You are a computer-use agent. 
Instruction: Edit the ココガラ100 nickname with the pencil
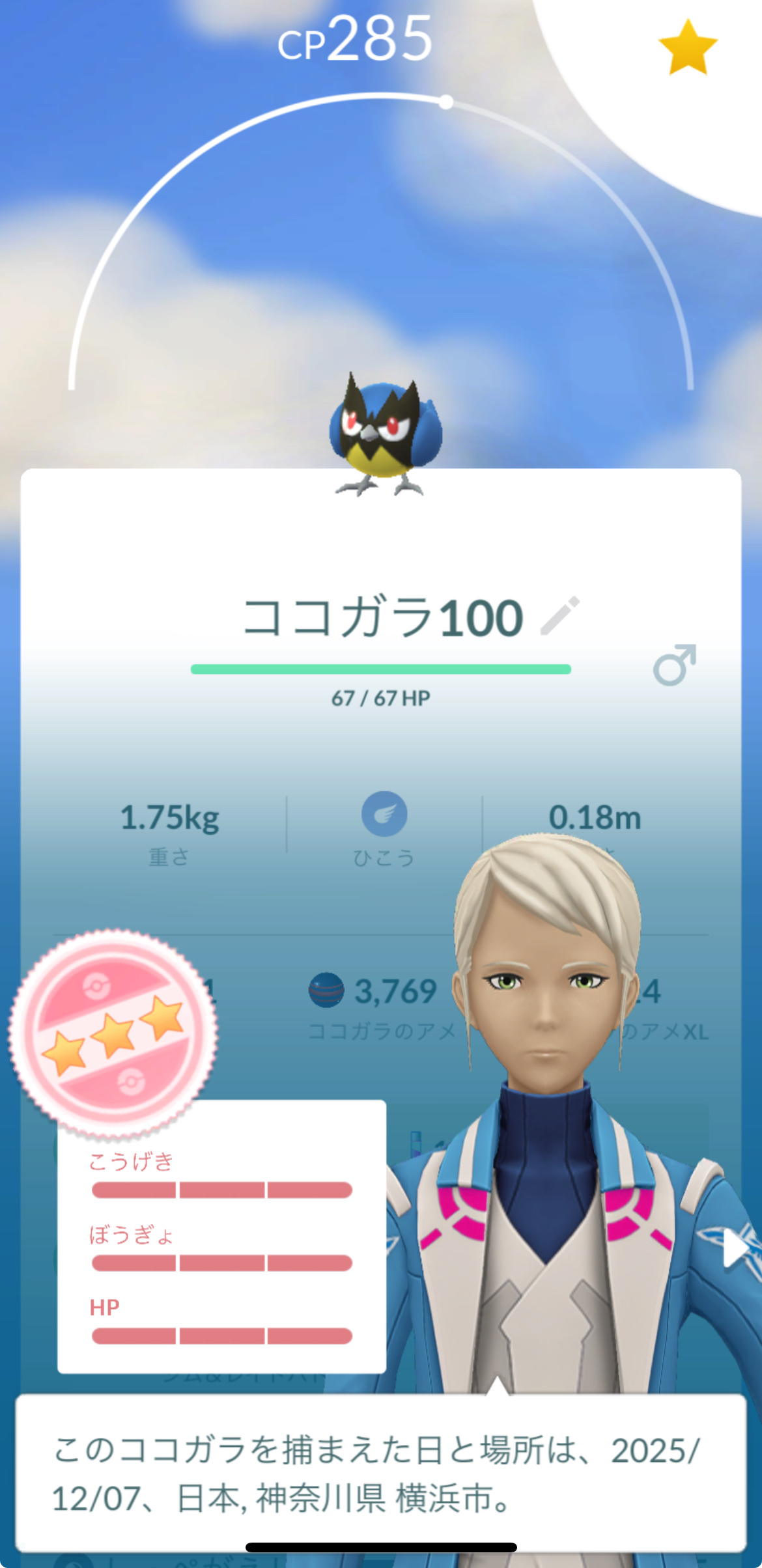pos(560,615)
